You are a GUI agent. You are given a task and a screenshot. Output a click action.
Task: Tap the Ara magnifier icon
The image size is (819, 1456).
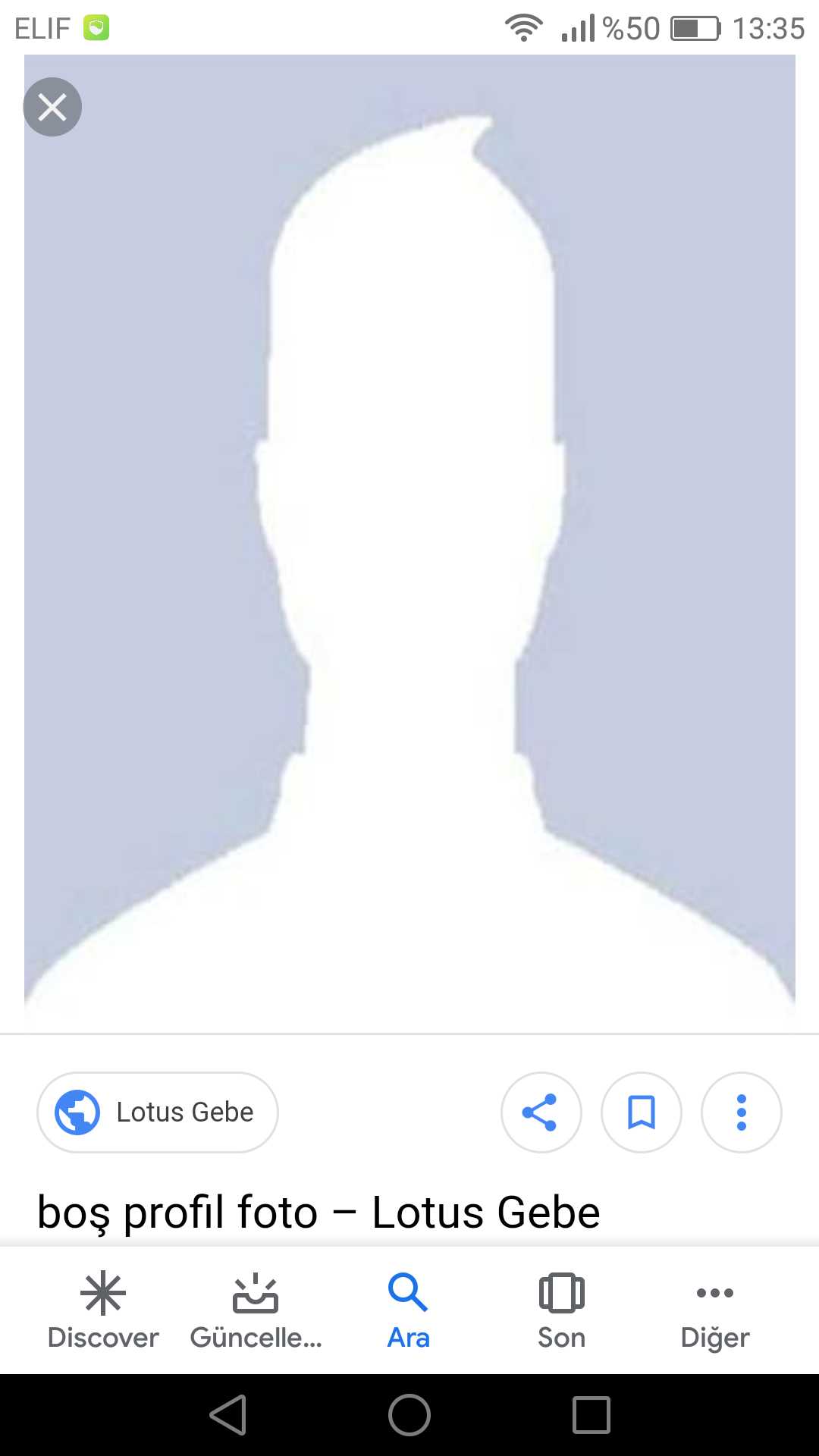click(407, 1291)
